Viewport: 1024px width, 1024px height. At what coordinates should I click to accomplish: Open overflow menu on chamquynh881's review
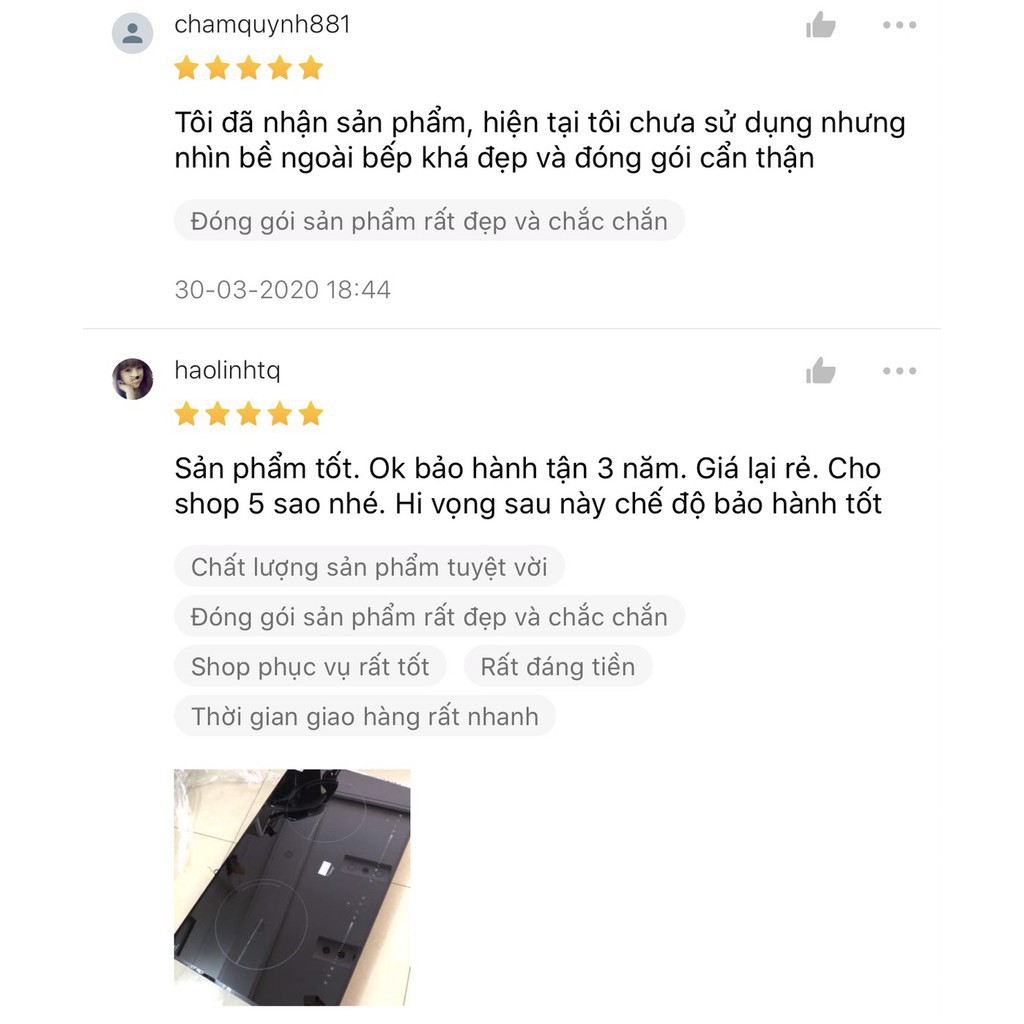coord(899,26)
